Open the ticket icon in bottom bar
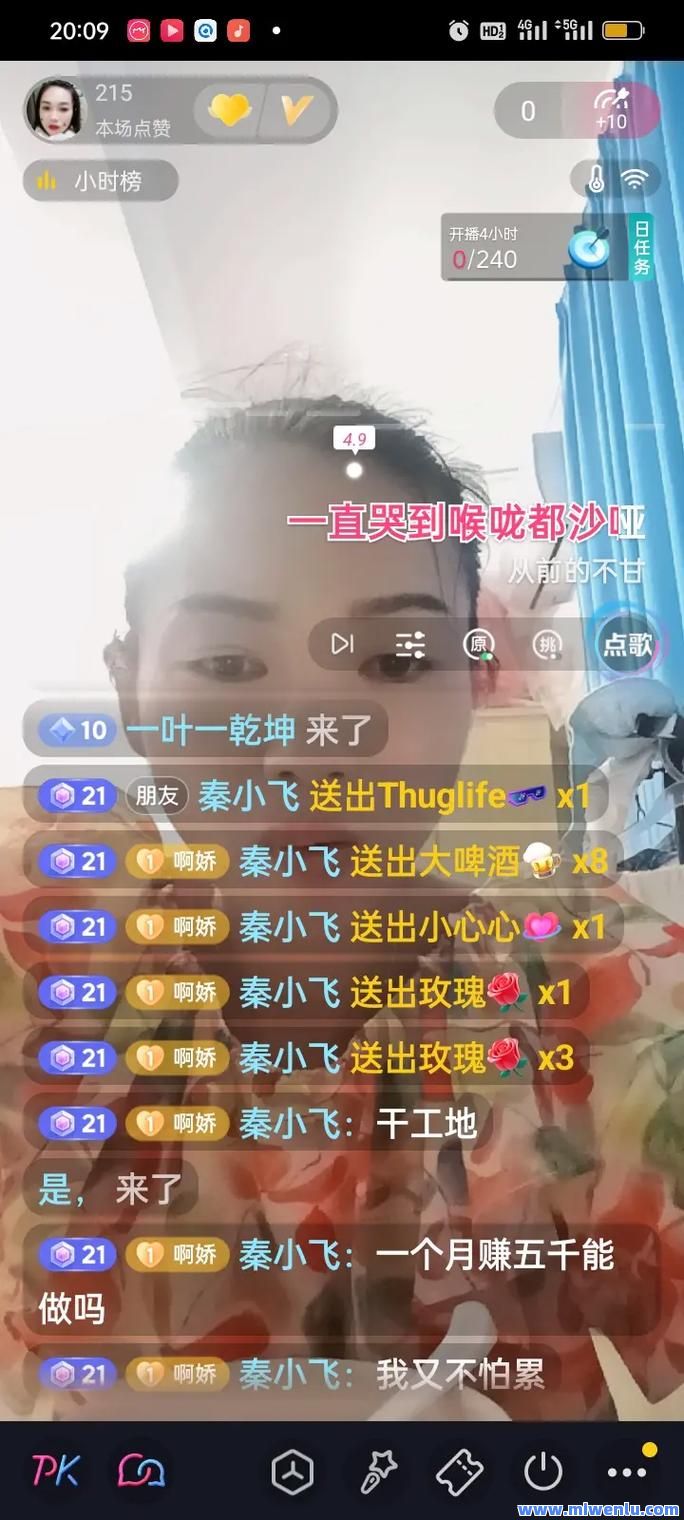Viewport: 684px width, 1520px height. click(460, 1471)
